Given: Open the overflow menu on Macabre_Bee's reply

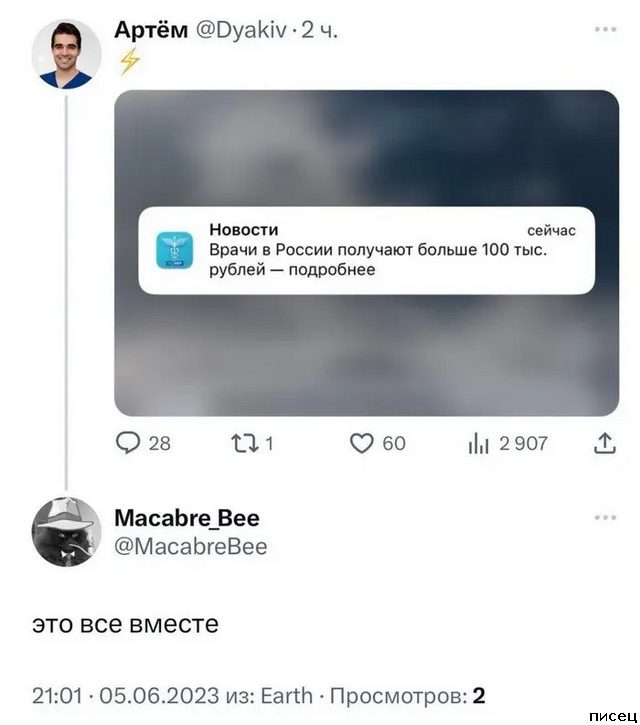Looking at the screenshot, I should coord(606,518).
